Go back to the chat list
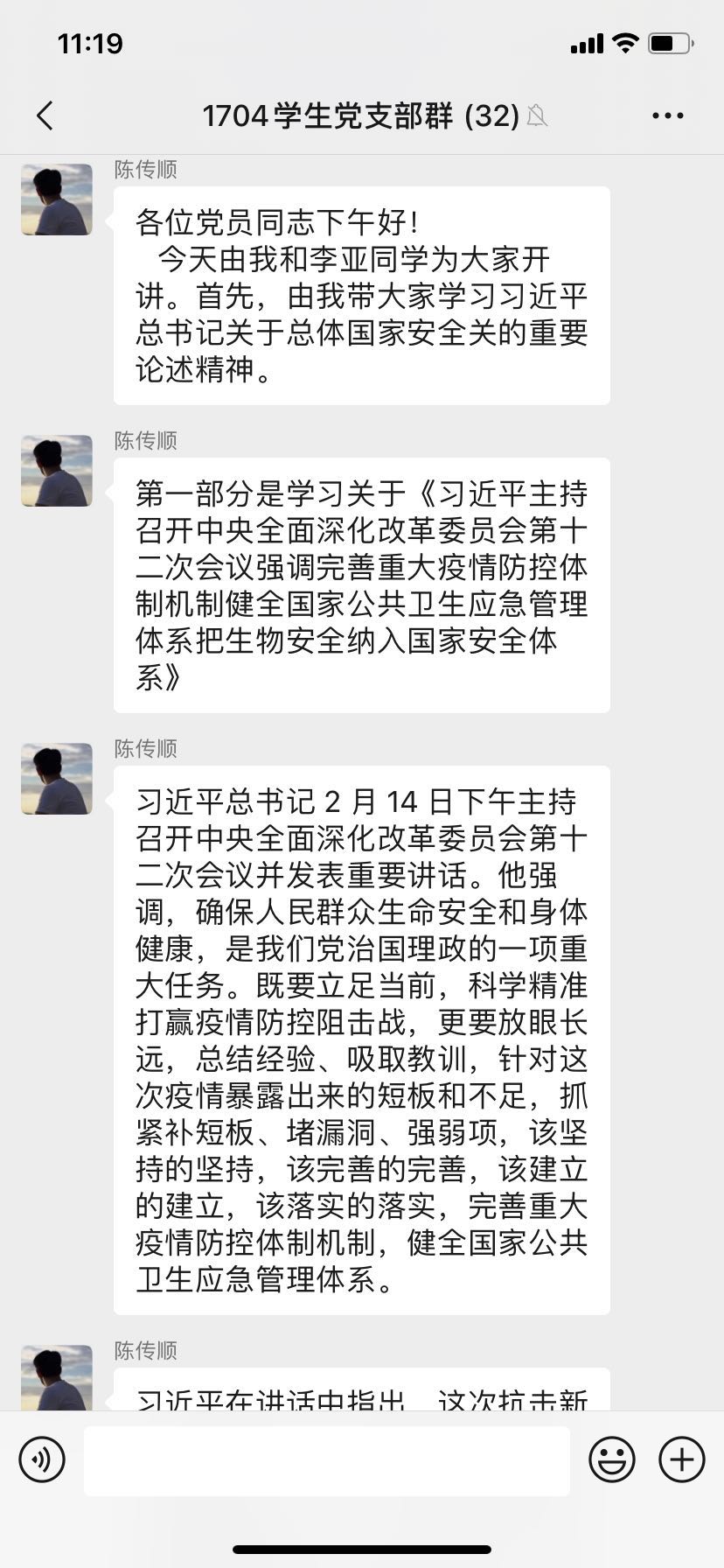Viewport: 724px width, 1568px height. click(x=45, y=115)
